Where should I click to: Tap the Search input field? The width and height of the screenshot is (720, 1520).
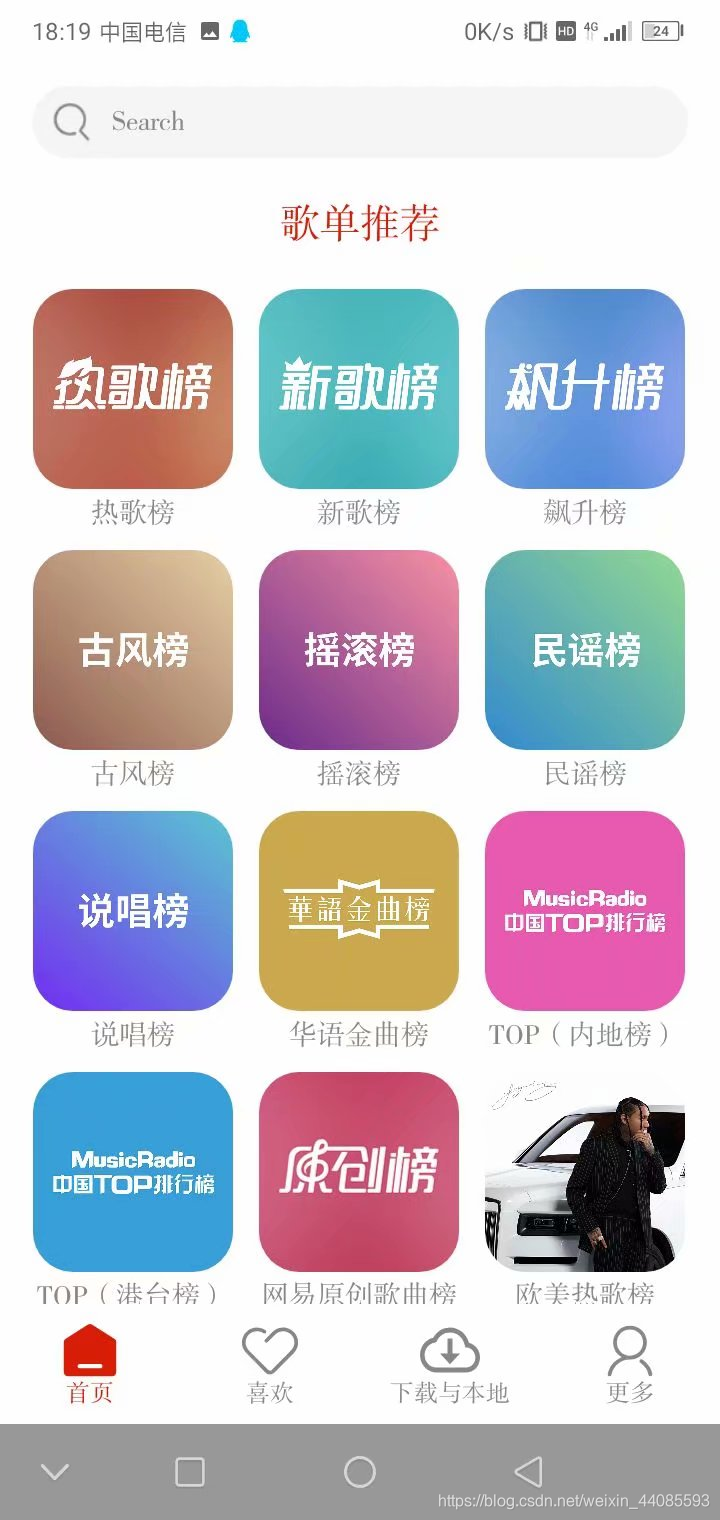click(x=360, y=121)
